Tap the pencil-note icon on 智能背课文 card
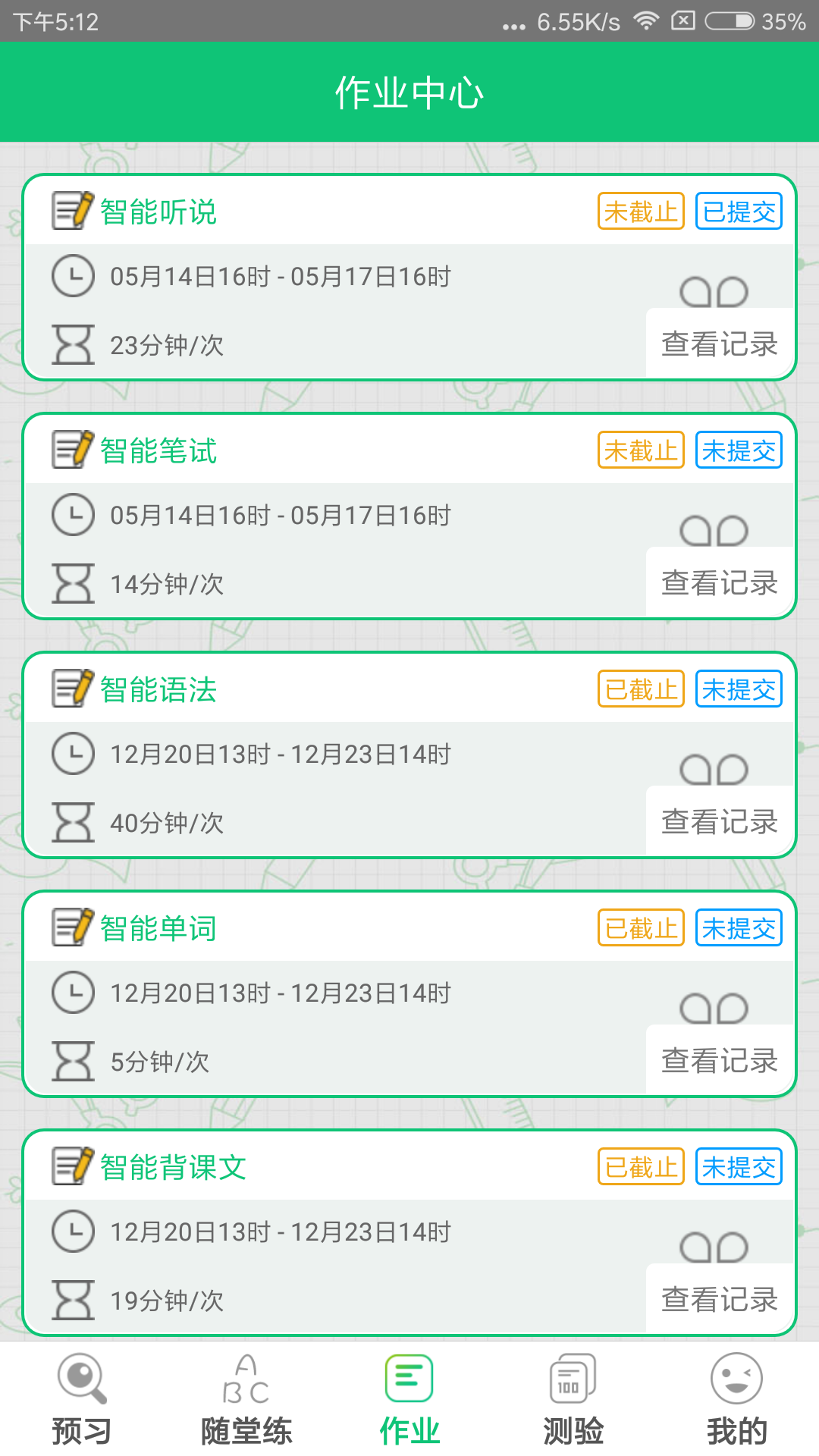This screenshot has height=1456, width=819. point(71,1166)
